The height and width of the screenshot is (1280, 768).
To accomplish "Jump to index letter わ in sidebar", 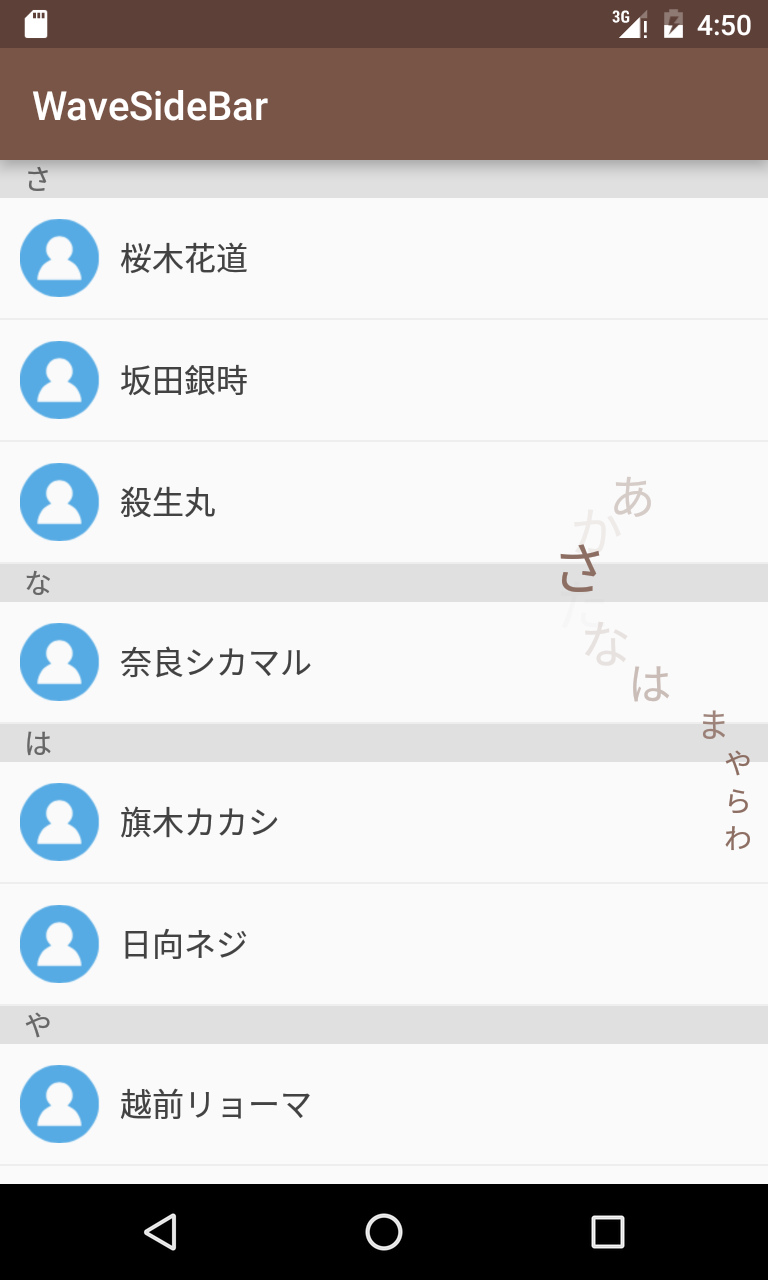I will point(738,838).
